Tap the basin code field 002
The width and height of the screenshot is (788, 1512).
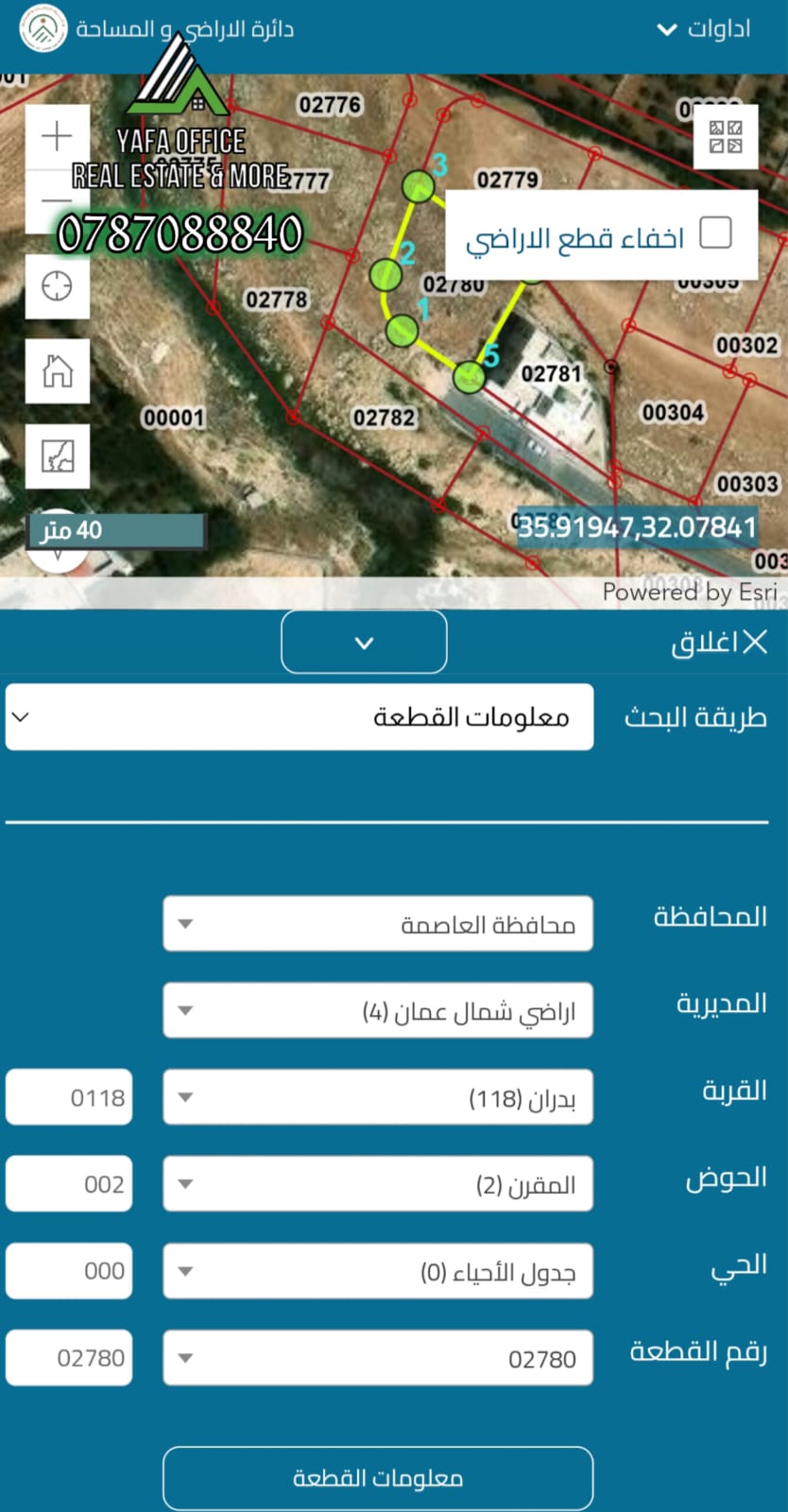point(69,1184)
